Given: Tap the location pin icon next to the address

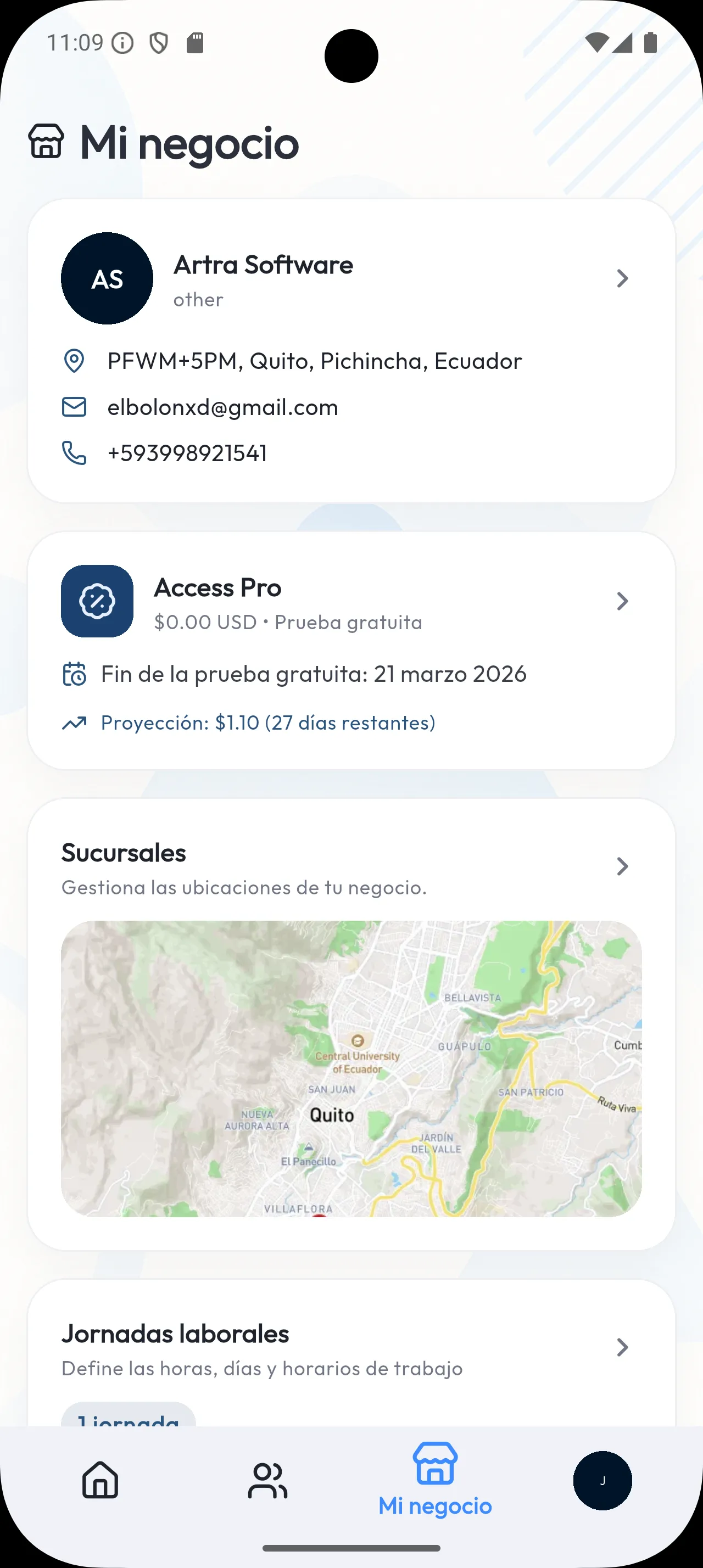Looking at the screenshot, I should click(x=74, y=360).
